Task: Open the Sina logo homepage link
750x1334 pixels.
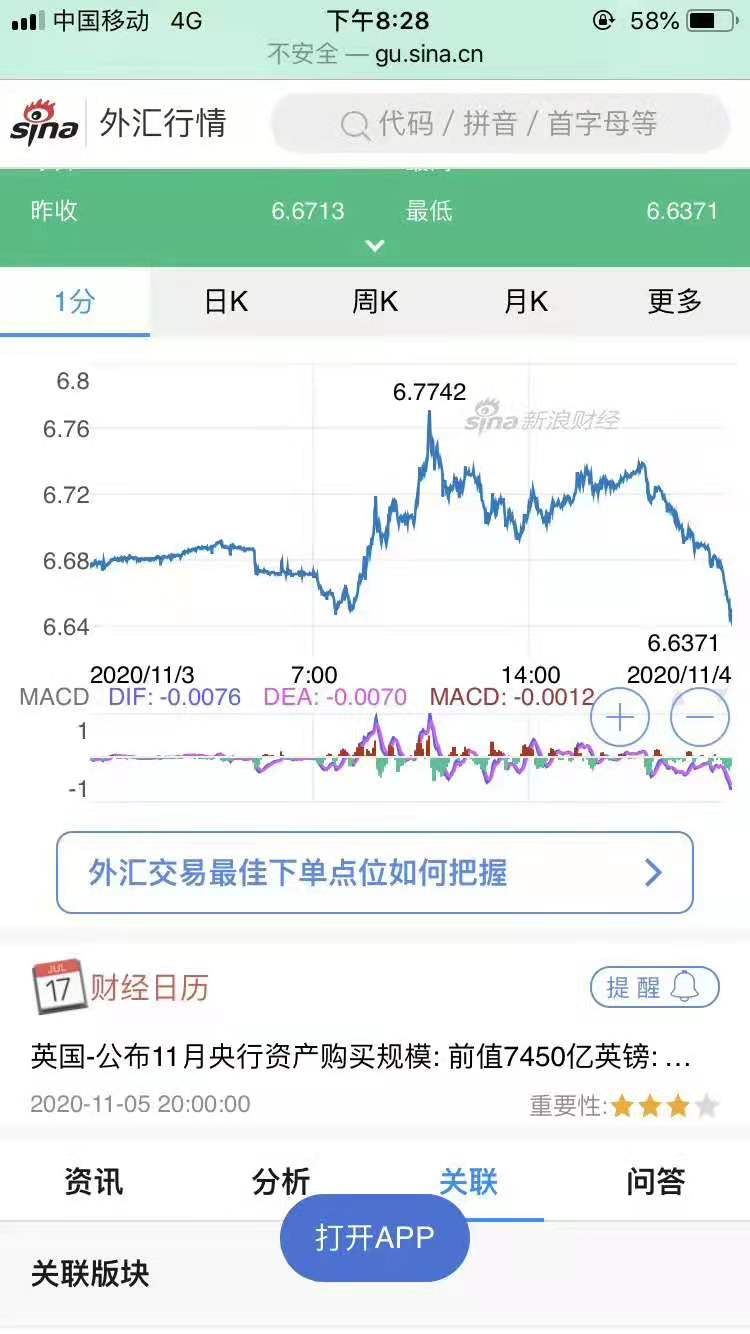Action: [x=45, y=124]
